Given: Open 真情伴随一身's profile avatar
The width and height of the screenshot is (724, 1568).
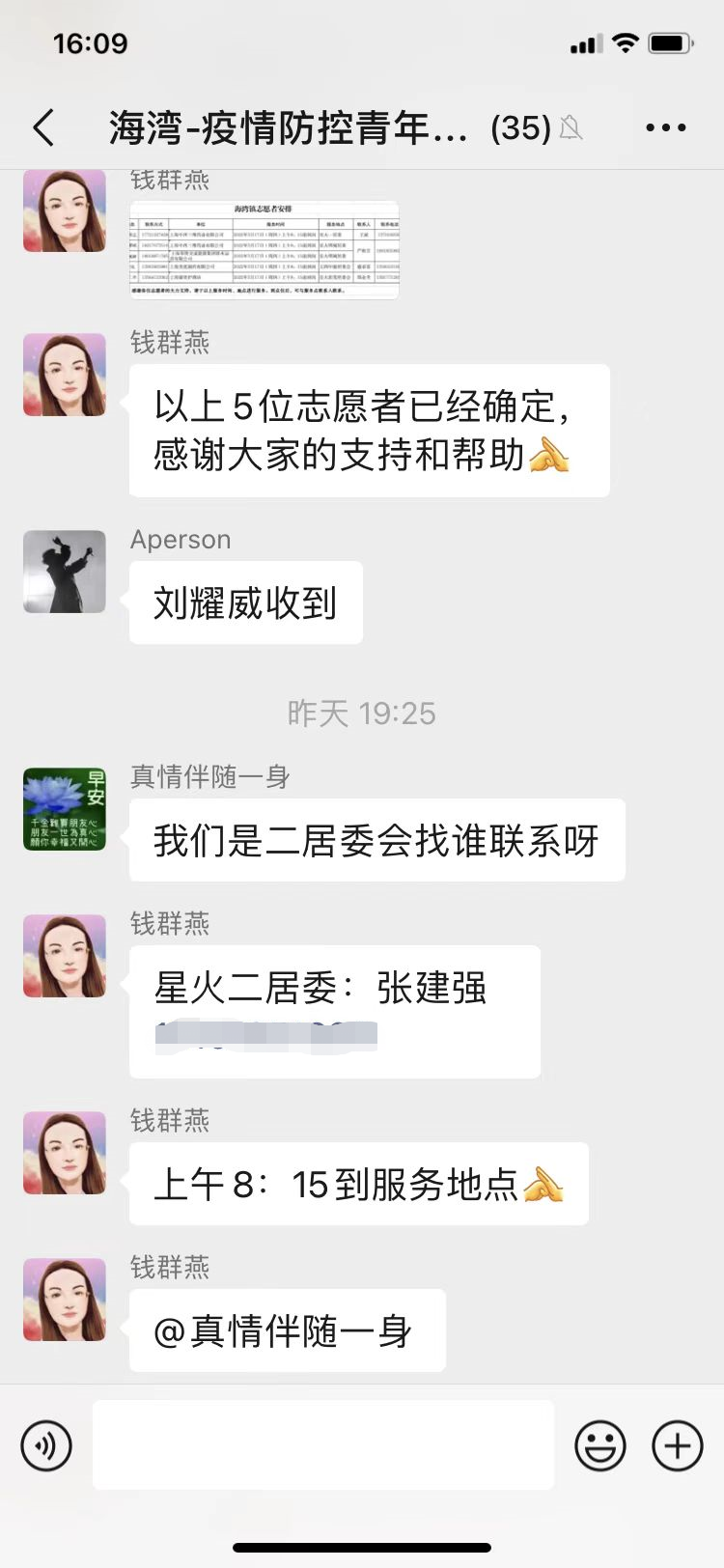Looking at the screenshot, I should pos(65,809).
